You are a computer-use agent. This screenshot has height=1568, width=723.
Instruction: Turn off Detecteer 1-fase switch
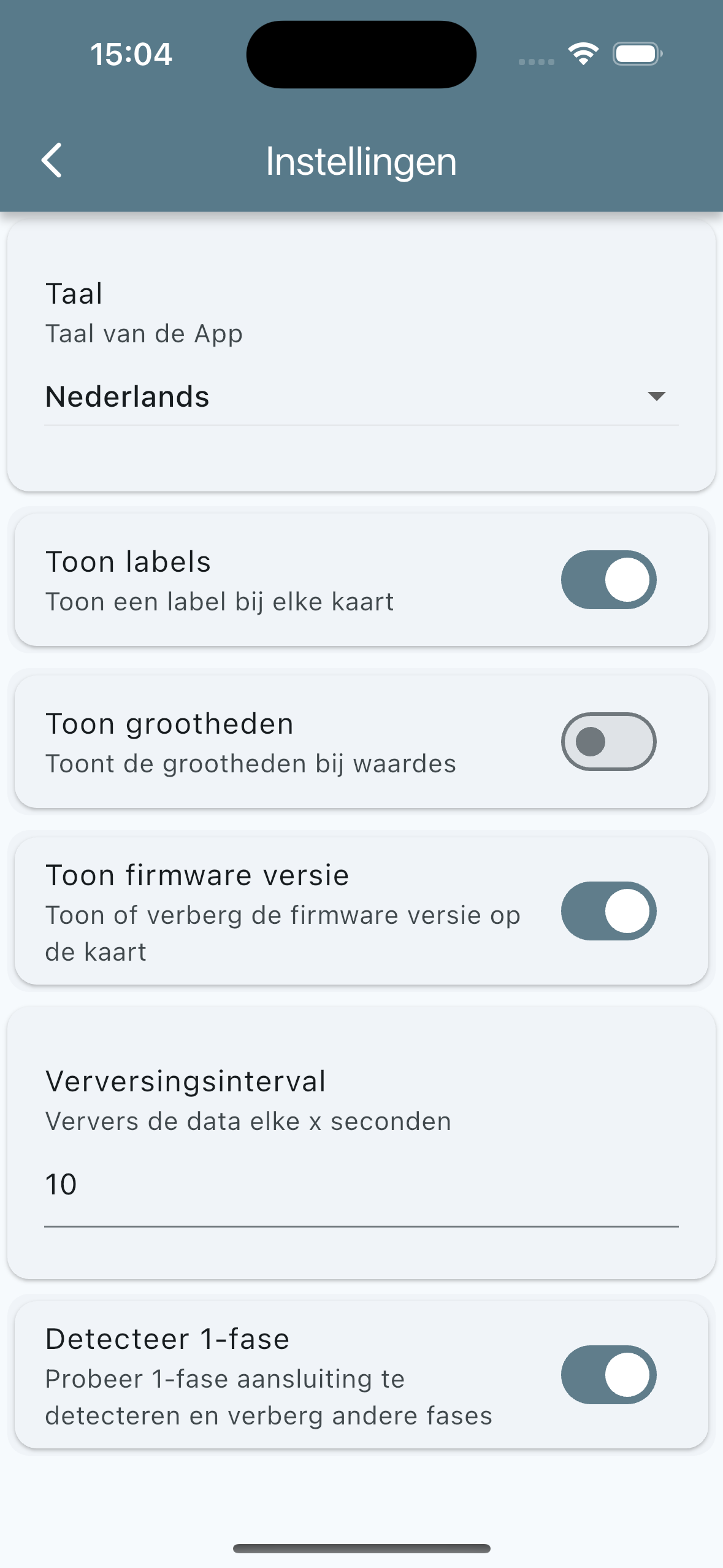[x=608, y=1375]
